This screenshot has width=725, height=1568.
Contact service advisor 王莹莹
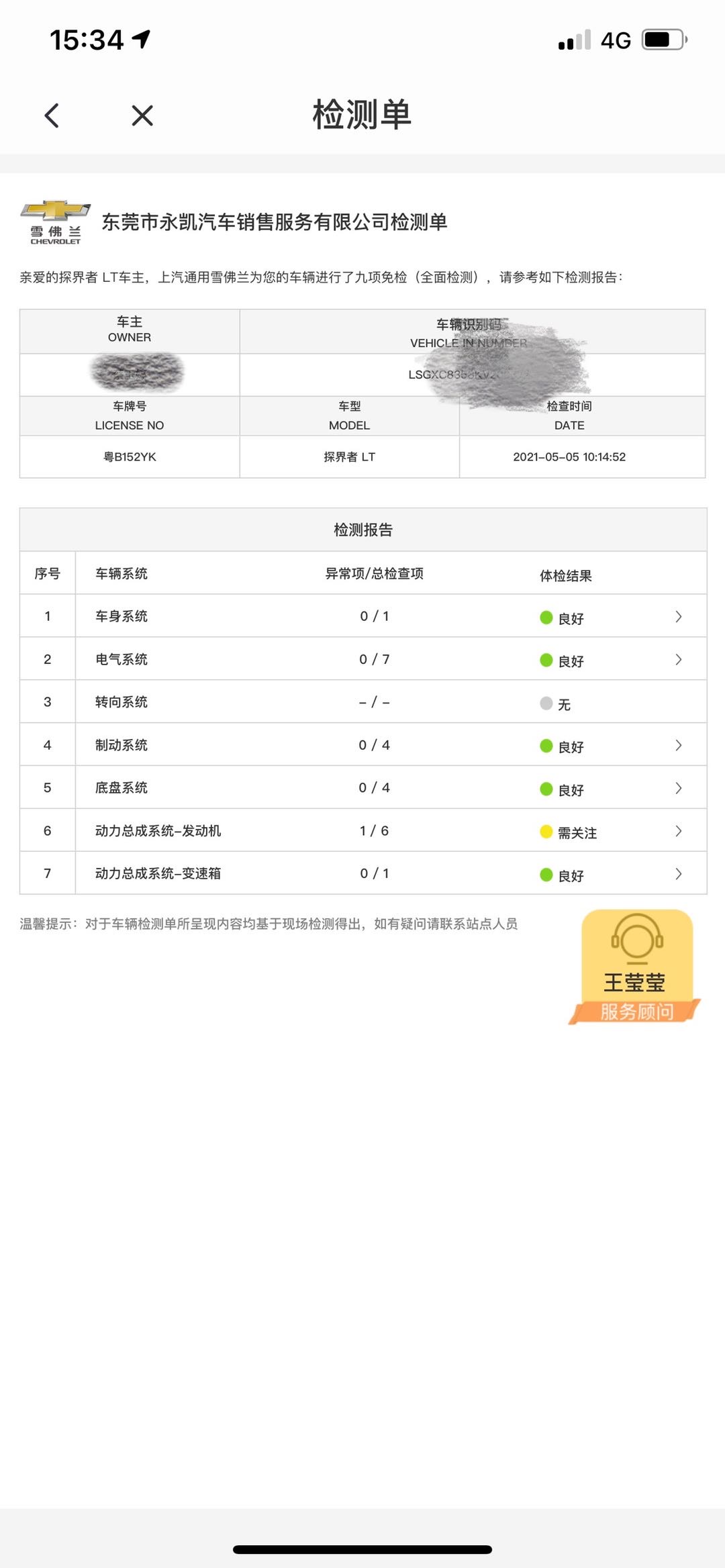(635, 967)
